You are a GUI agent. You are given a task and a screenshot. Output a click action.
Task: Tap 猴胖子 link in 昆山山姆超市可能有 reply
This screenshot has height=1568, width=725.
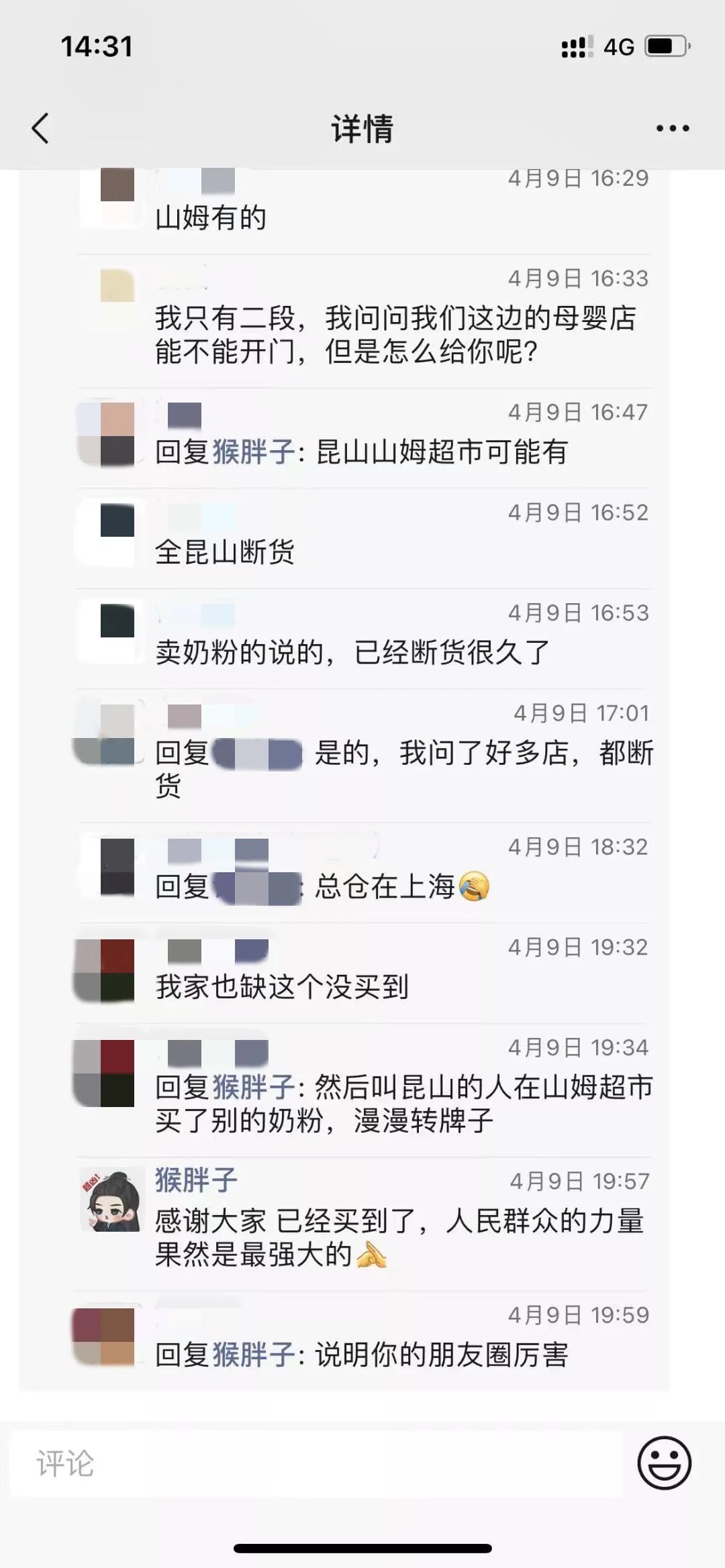[x=254, y=452]
